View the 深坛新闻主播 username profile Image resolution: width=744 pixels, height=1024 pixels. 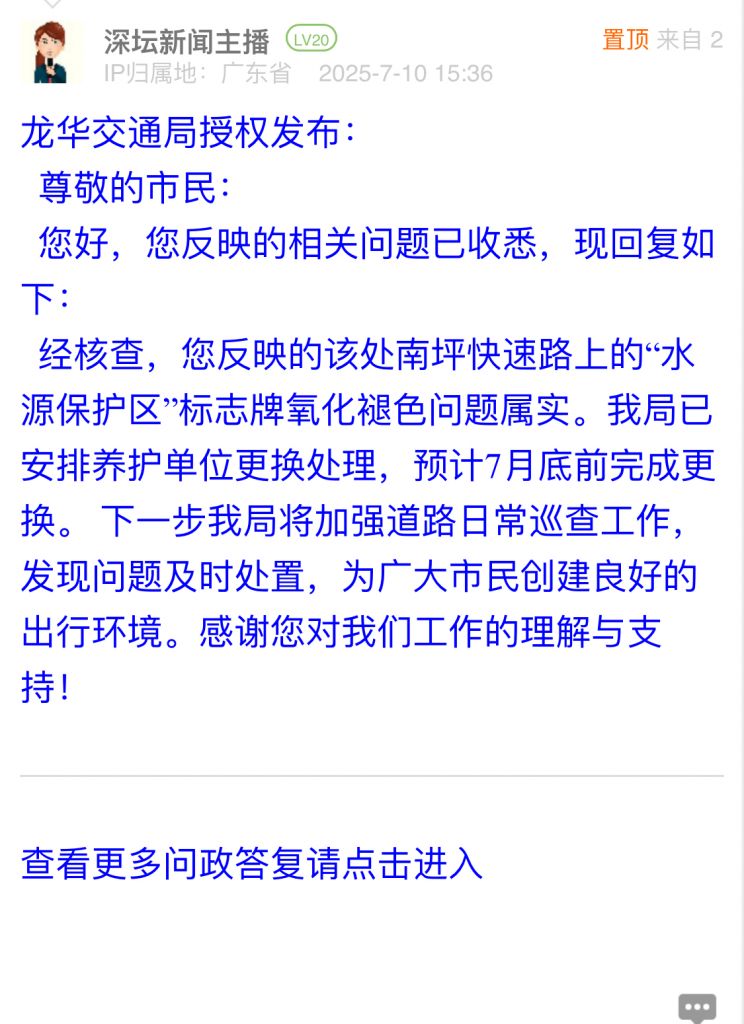click(187, 41)
